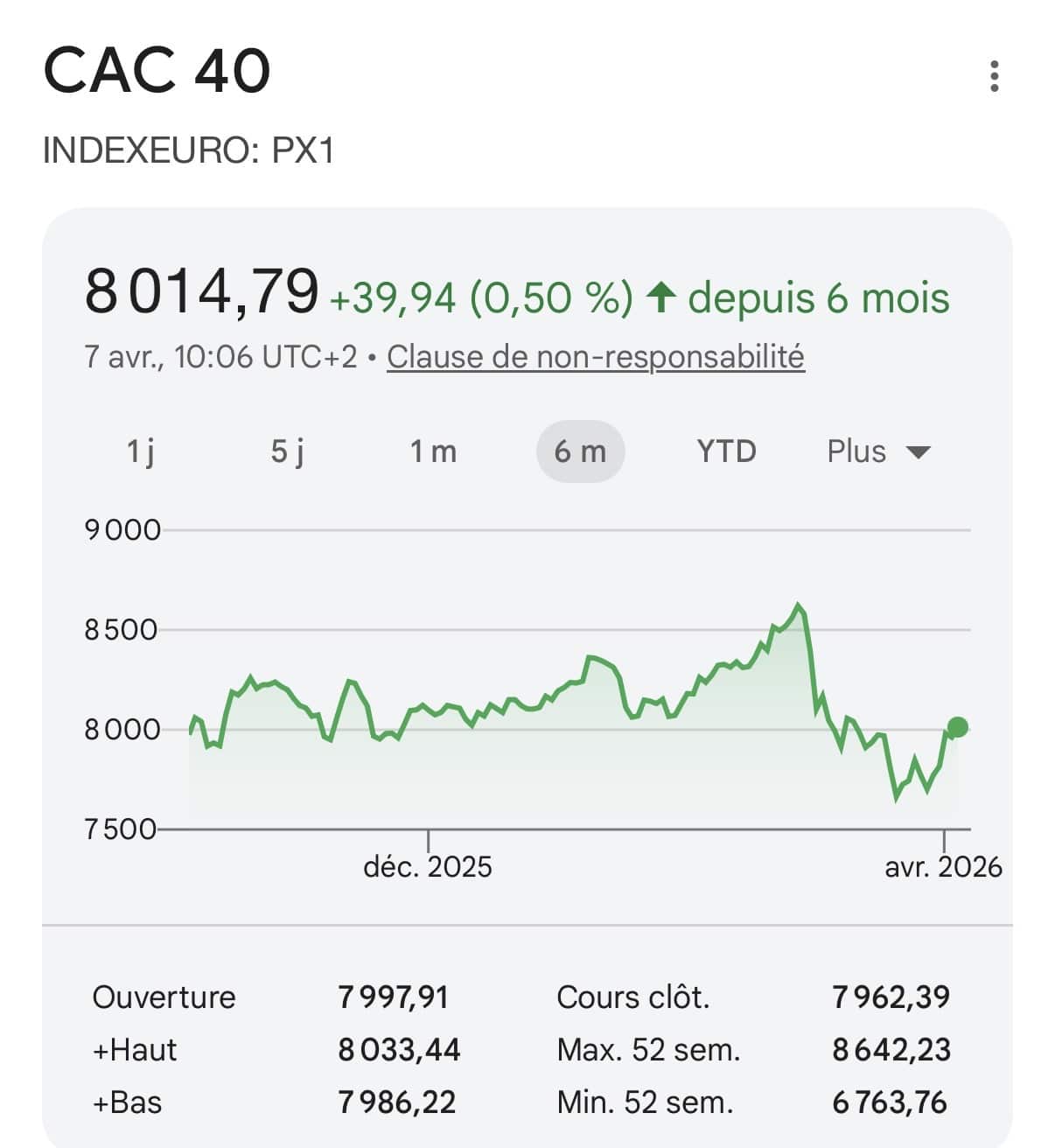Expand the Plus time-range dropdown
The image size is (1055, 1148).
855,451
